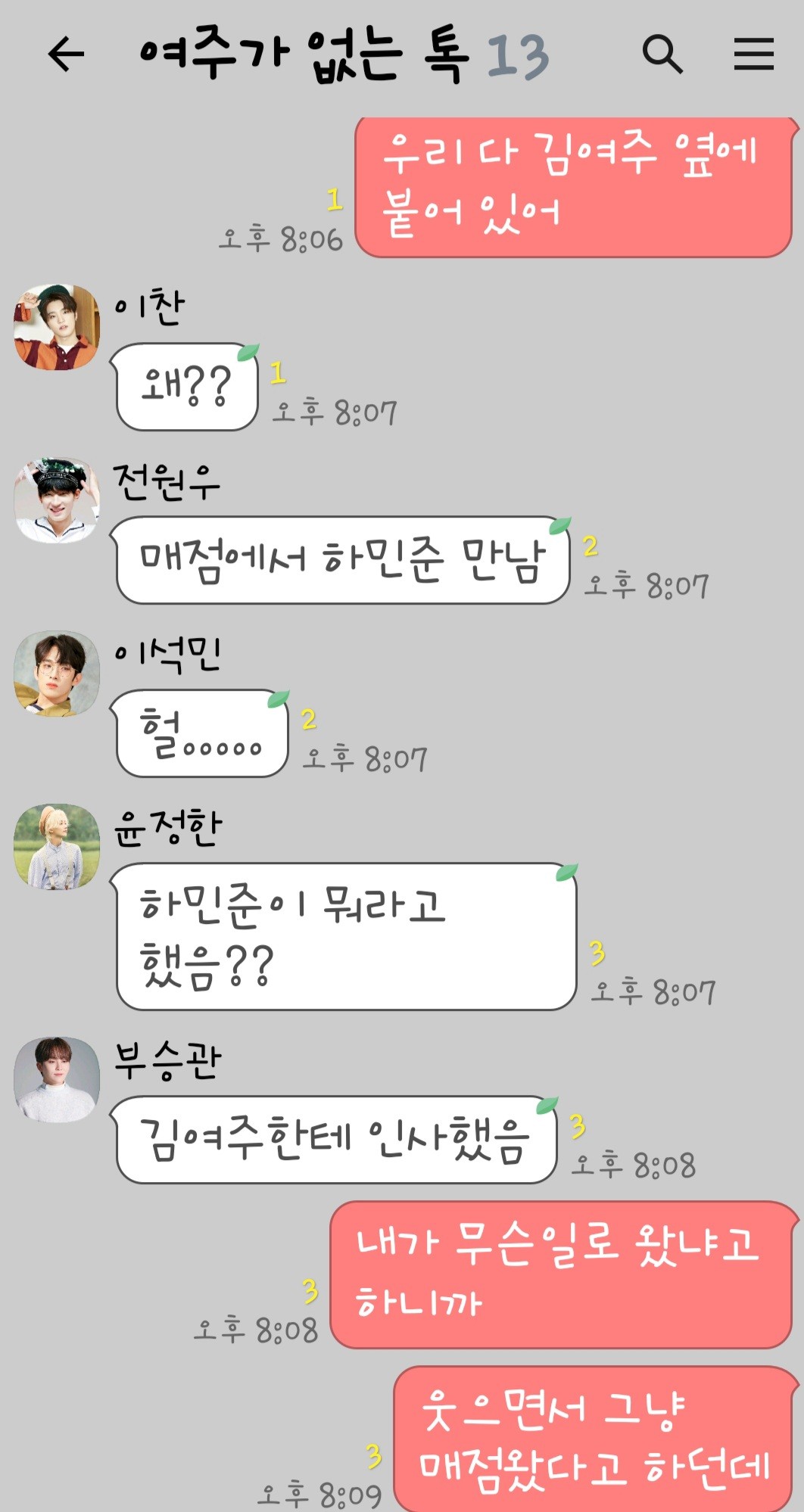Go back from the chat room
Screen dimensions: 804x1512
(x=66, y=54)
